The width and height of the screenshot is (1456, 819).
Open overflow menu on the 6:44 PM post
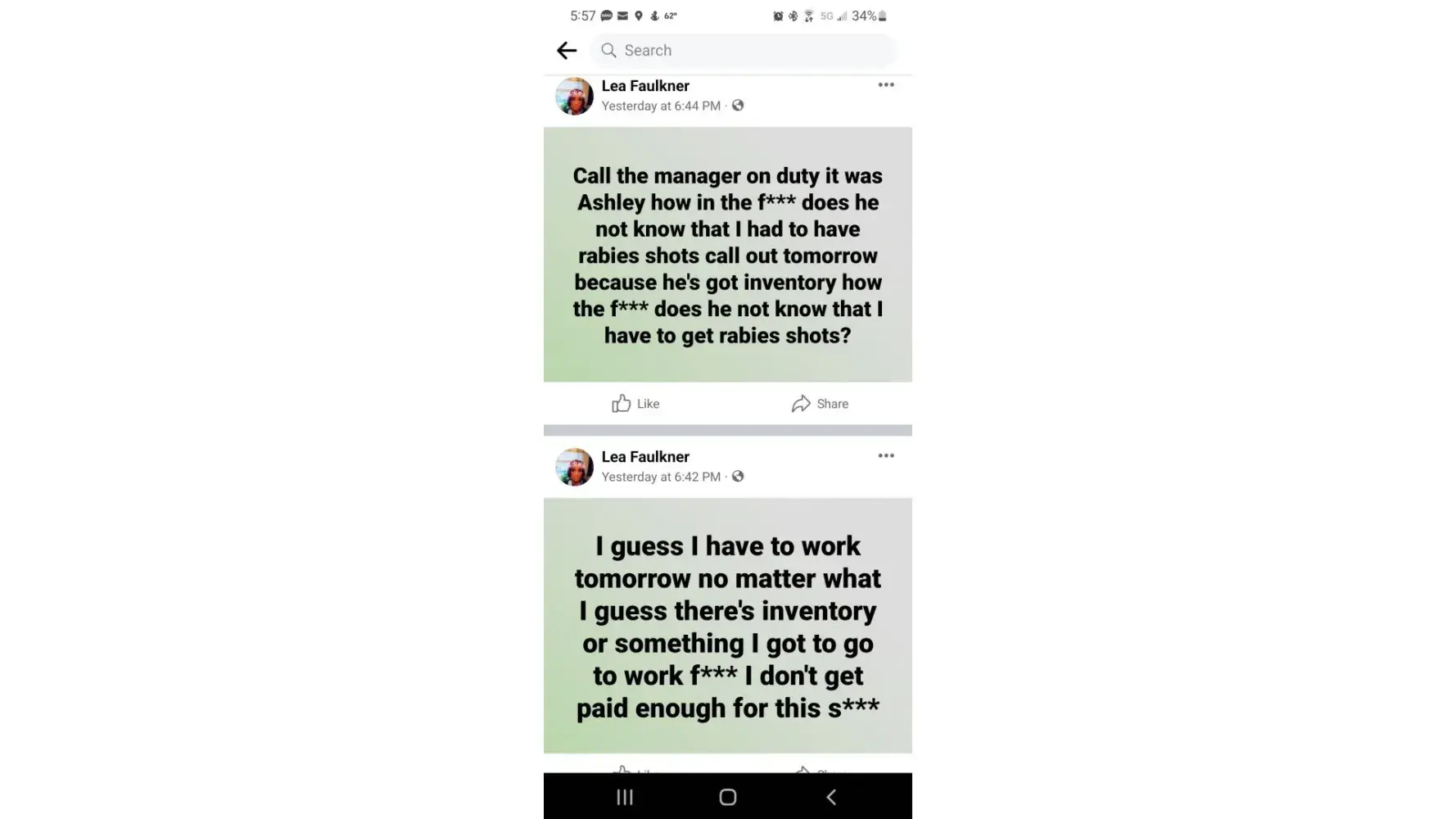click(885, 85)
